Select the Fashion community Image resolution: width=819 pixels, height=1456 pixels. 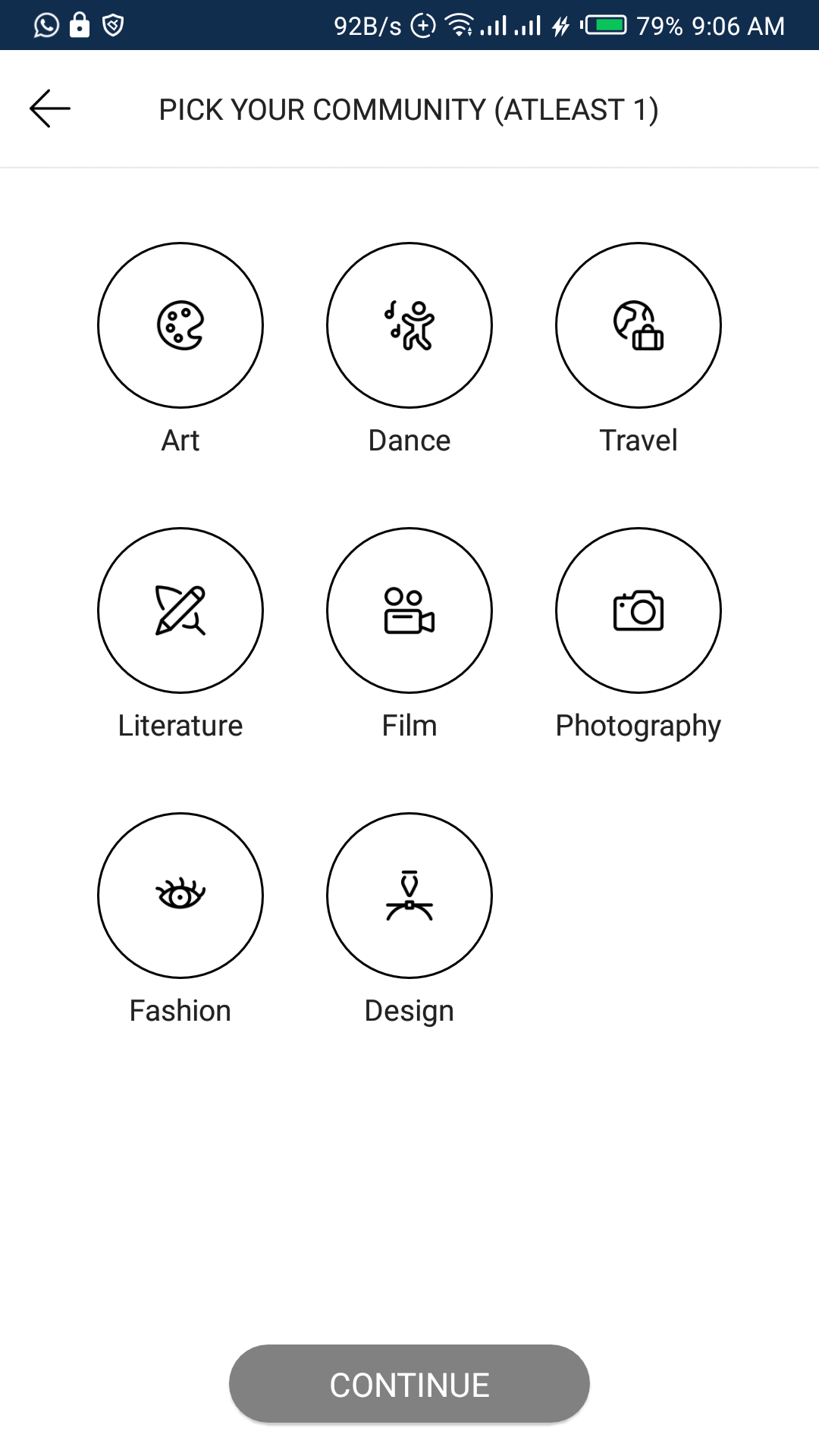[180, 896]
